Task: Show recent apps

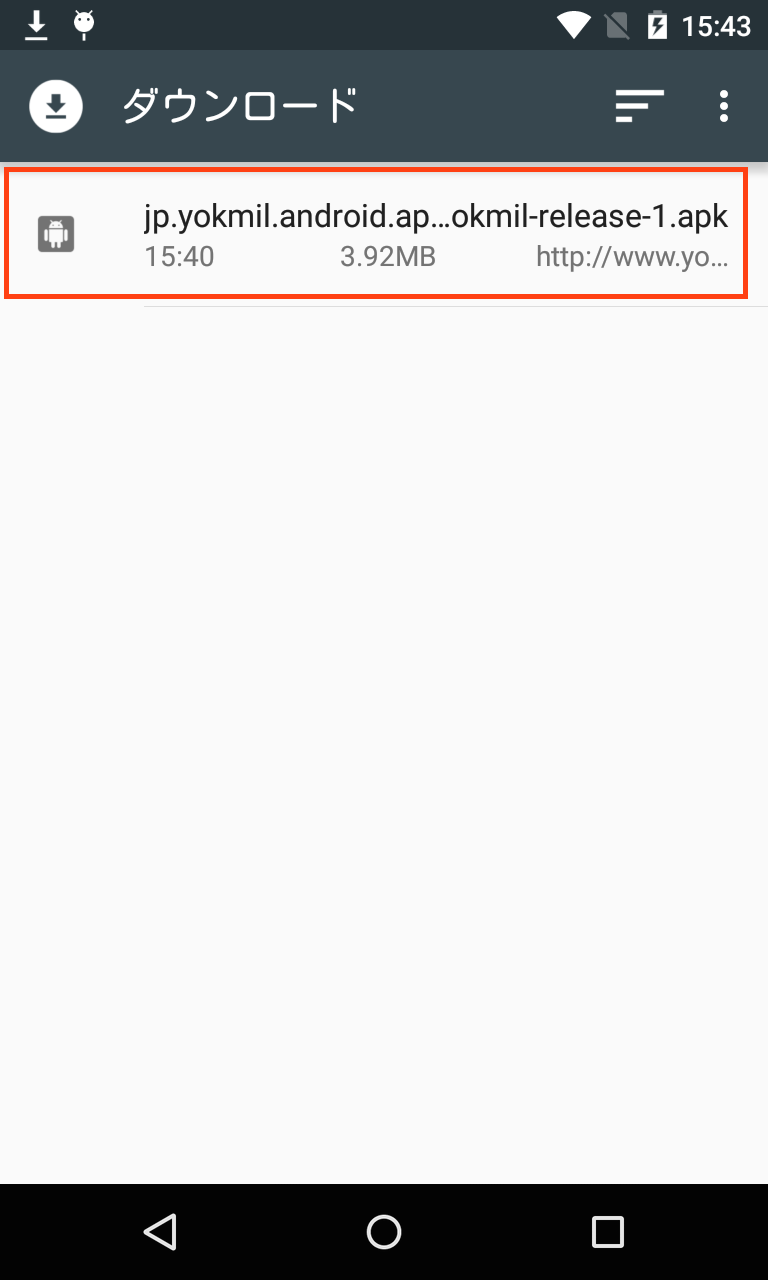Action: [x=607, y=1232]
